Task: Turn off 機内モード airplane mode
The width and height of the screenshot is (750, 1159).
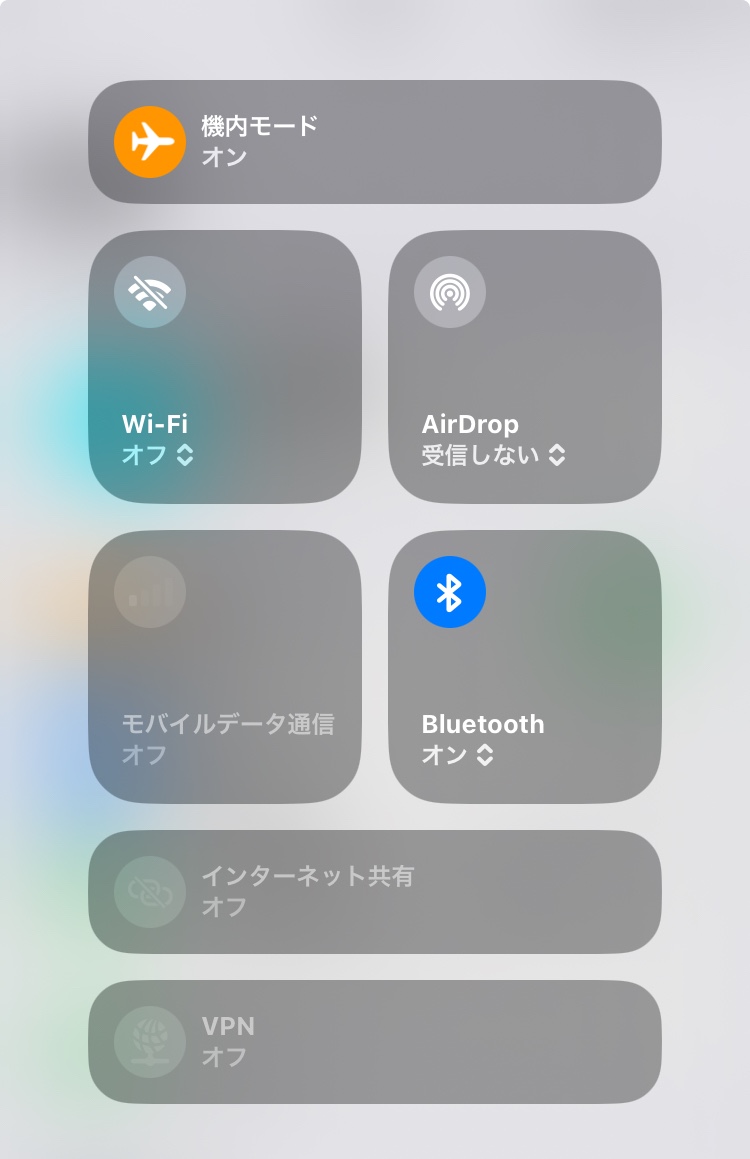Action: click(x=150, y=142)
